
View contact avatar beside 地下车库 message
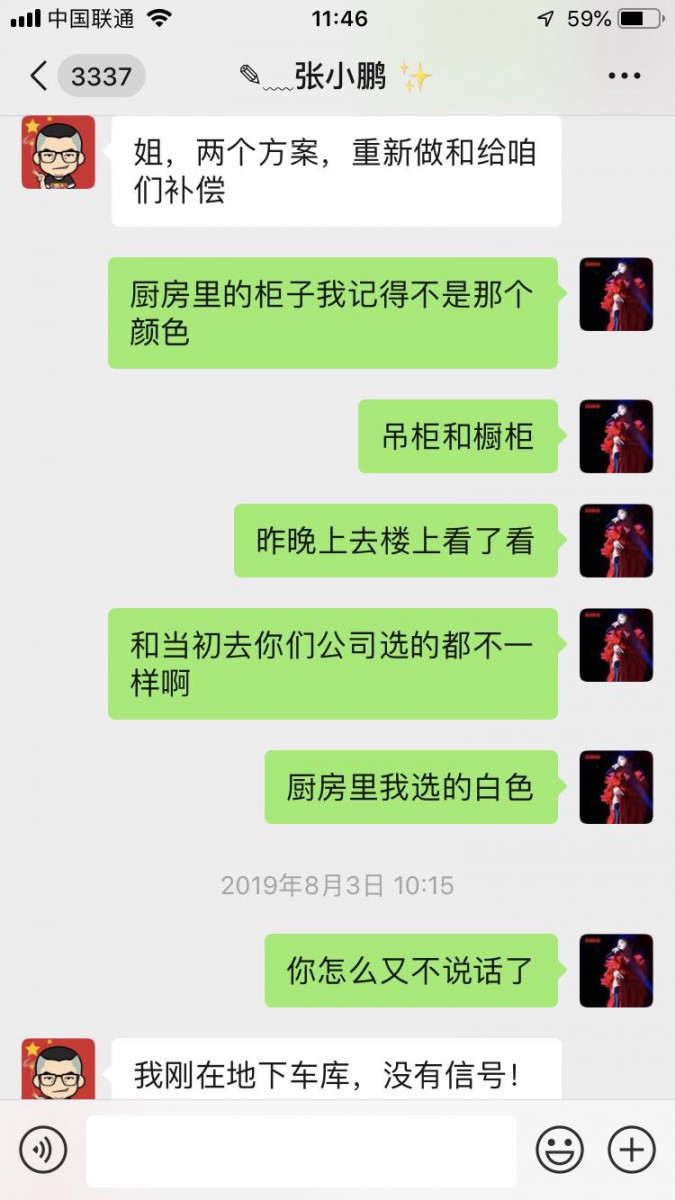(58, 1070)
